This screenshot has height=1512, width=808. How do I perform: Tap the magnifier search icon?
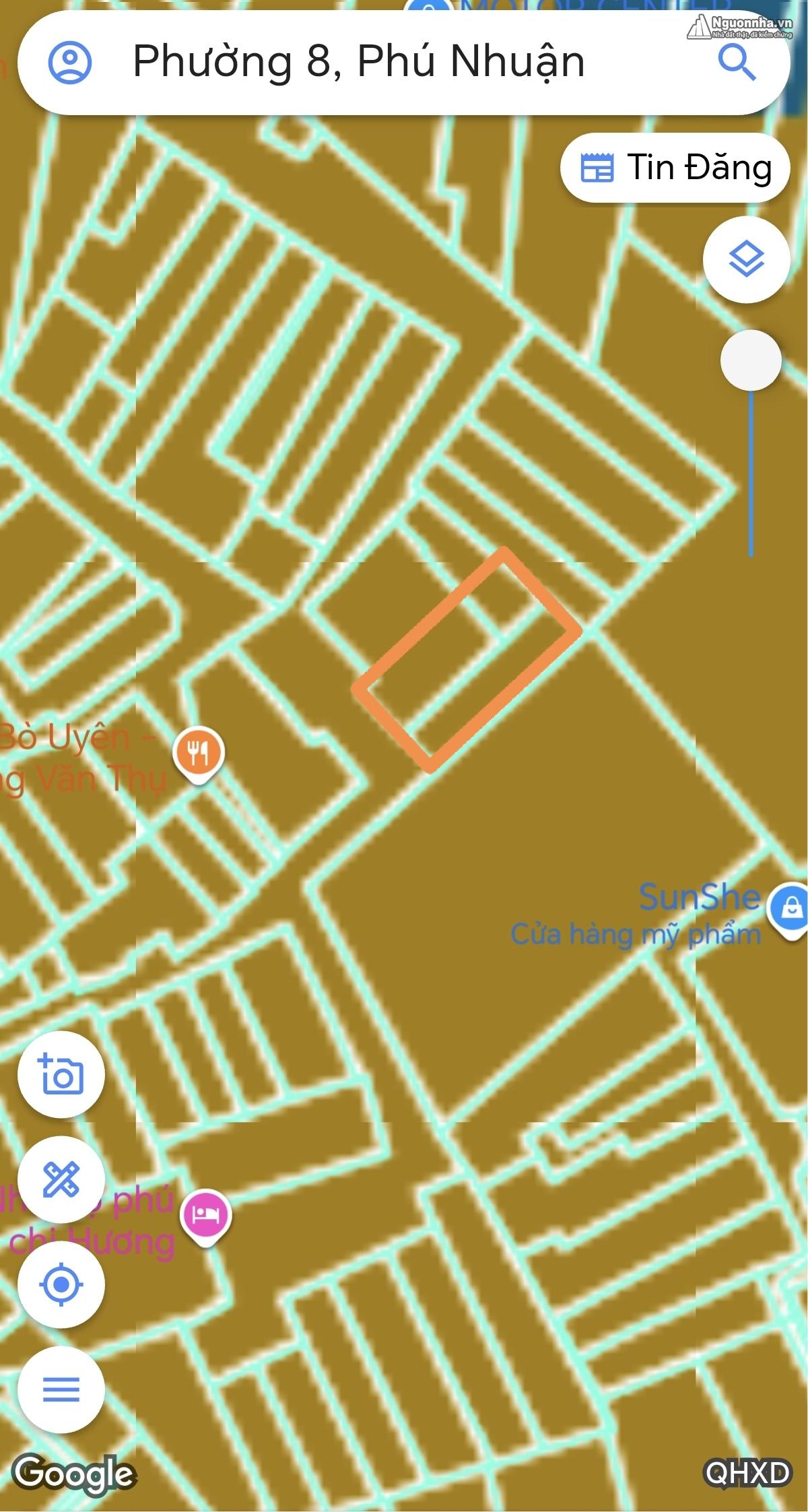tap(737, 62)
